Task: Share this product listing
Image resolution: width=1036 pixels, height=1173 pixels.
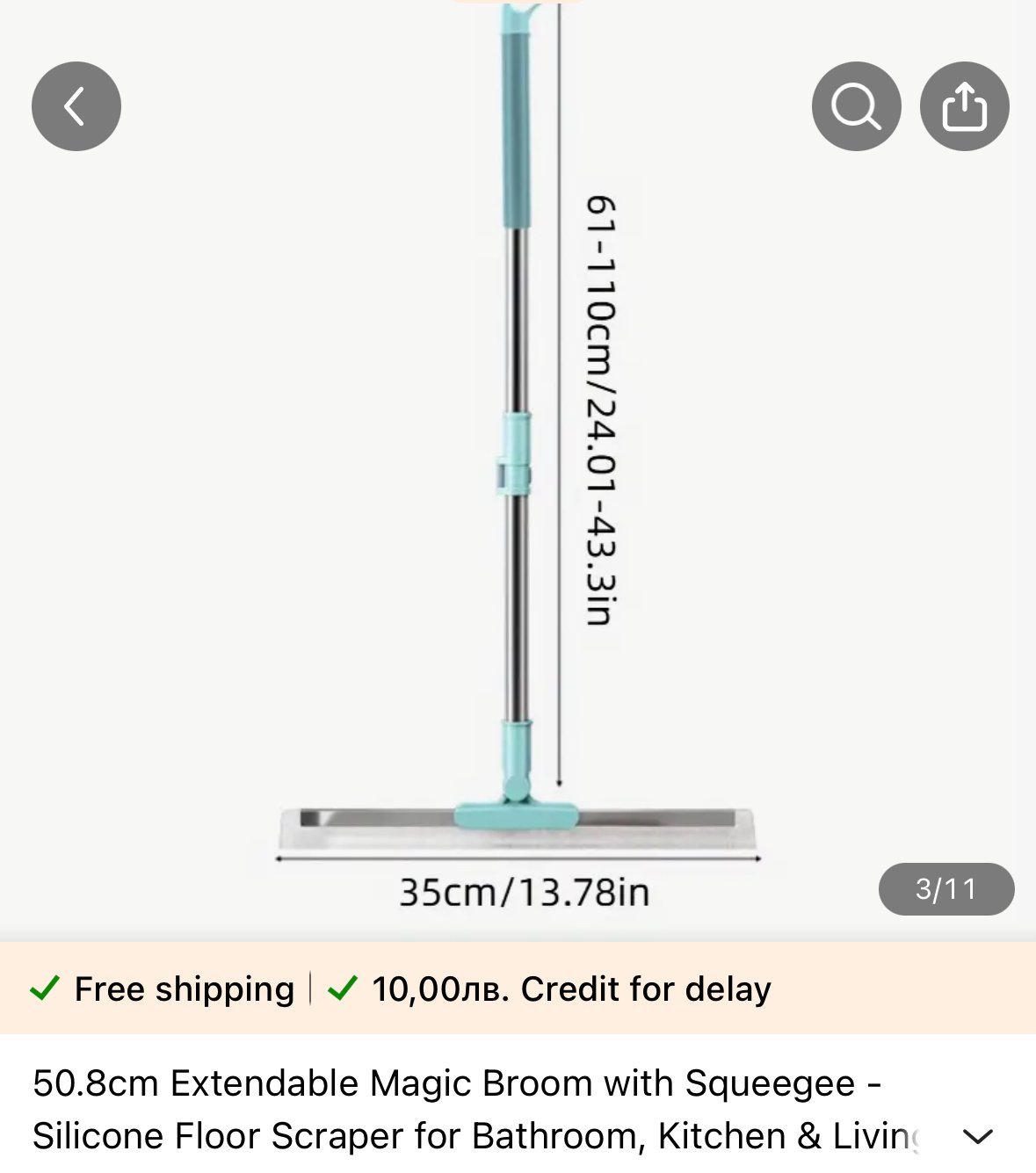Action: pos(964,106)
